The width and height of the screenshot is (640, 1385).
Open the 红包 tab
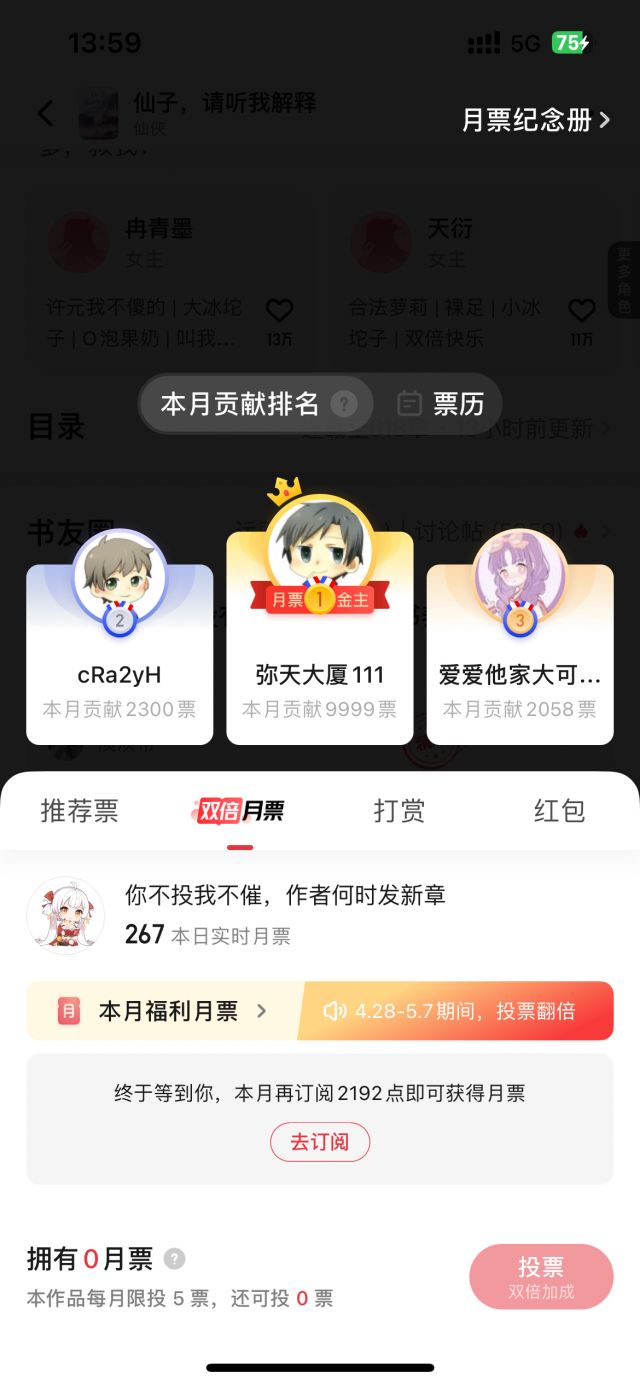pos(559,810)
